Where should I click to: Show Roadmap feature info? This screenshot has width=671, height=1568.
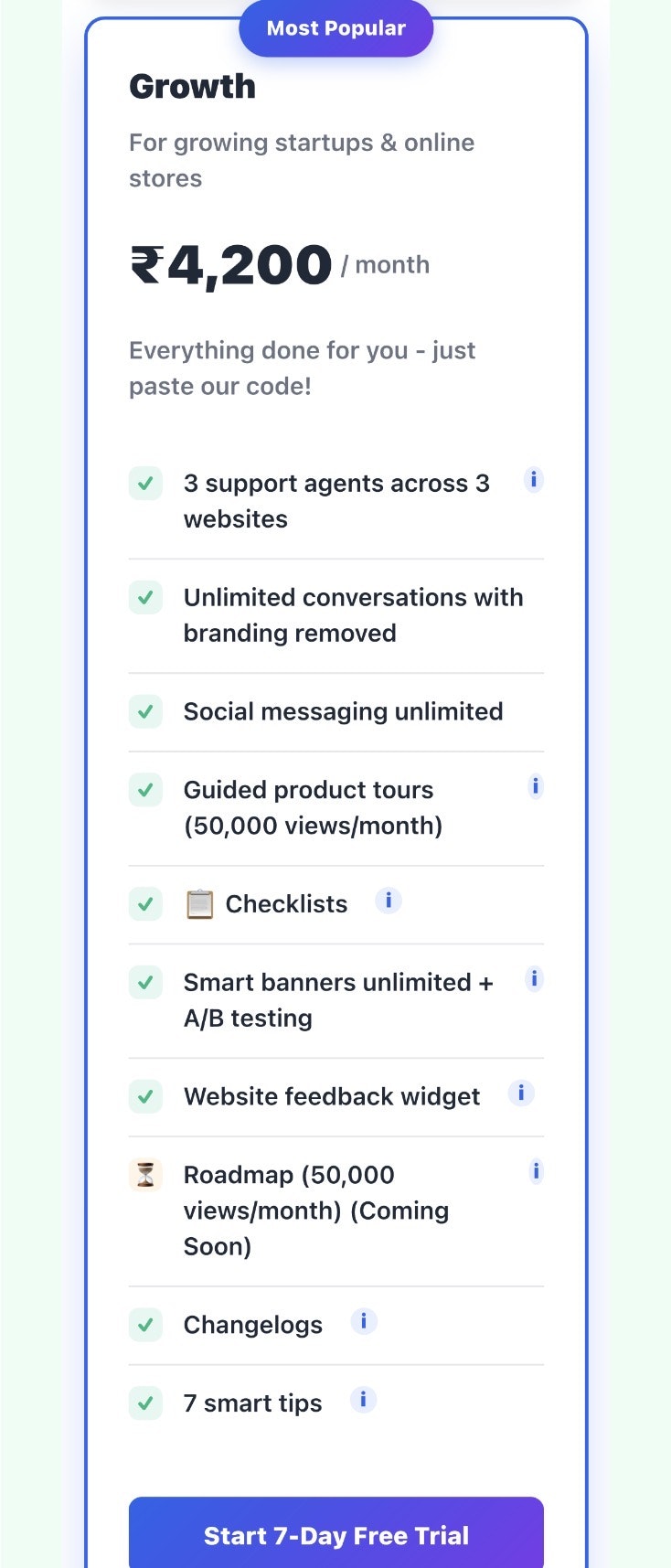point(536,1171)
